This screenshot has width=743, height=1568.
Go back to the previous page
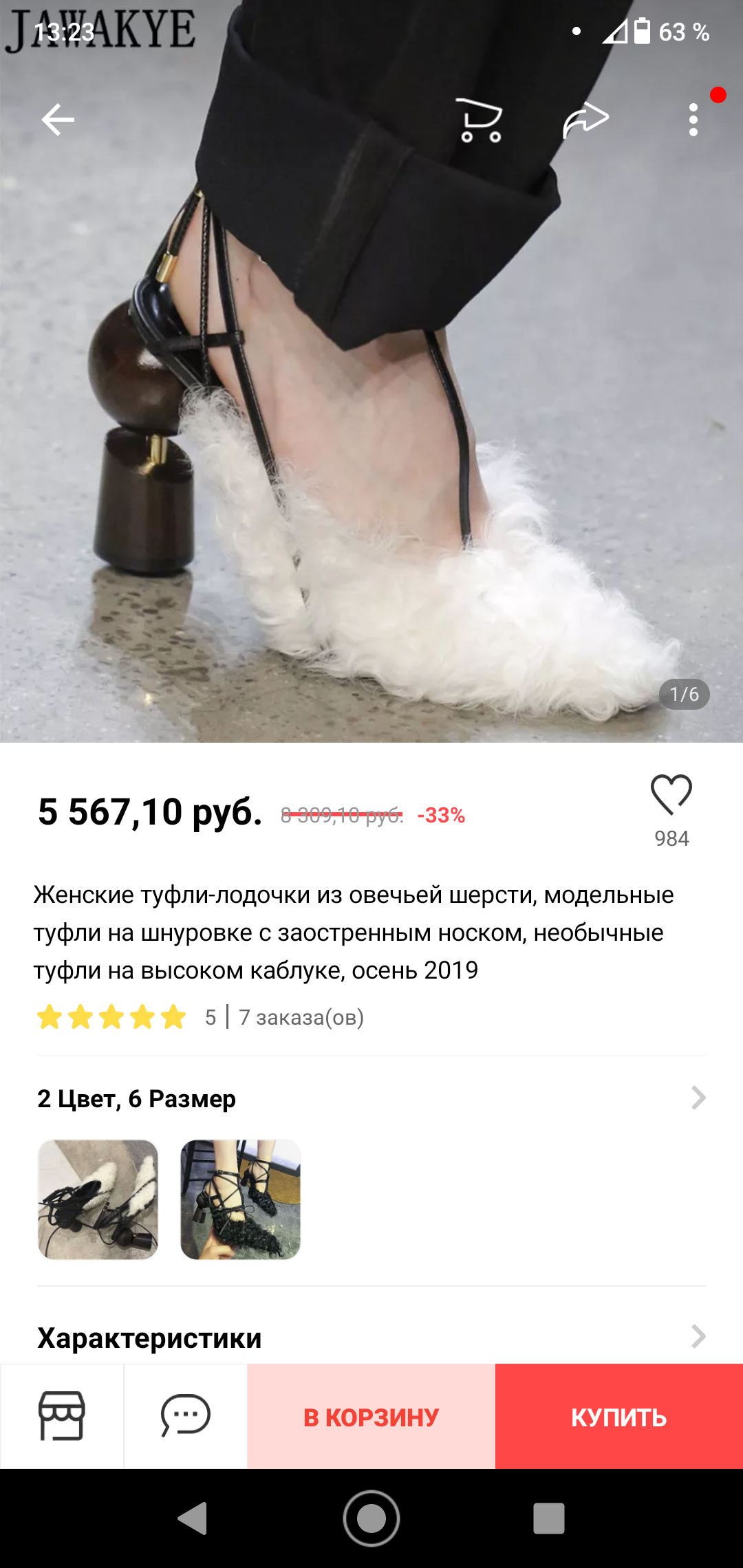58,120
